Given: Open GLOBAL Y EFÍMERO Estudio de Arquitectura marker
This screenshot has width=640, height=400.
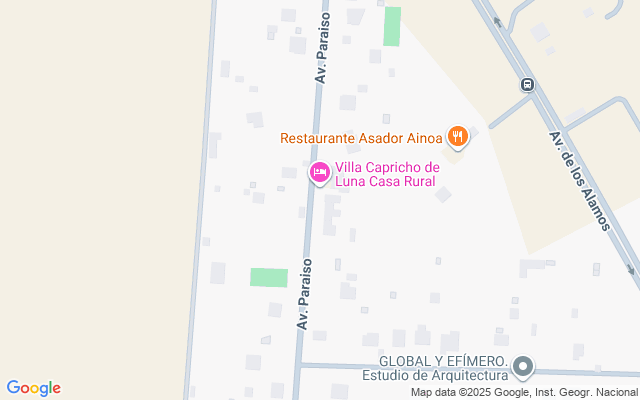Looking at the screenshot, I should click(x=523, y=367).
